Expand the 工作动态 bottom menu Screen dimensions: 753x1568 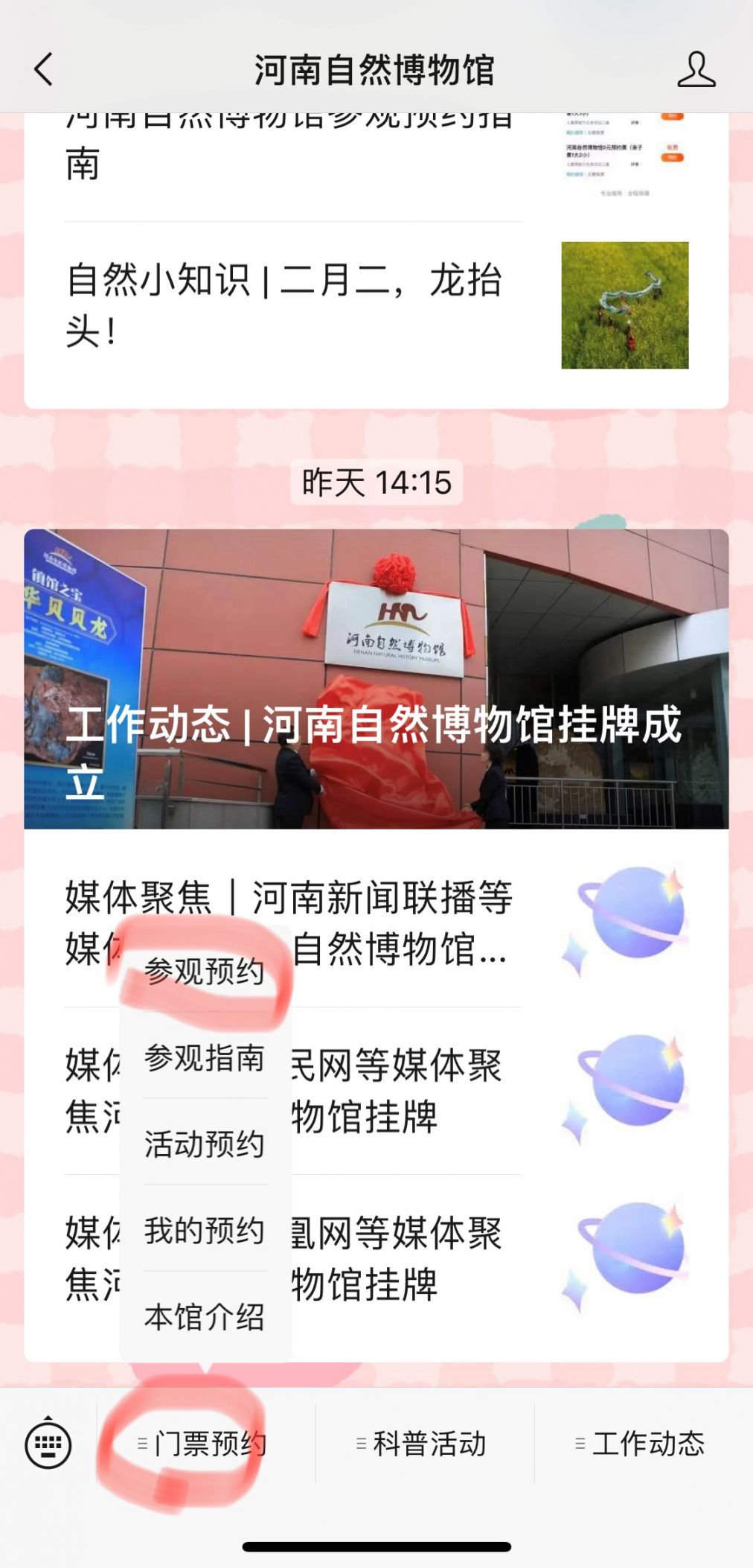coord(641,1444)
